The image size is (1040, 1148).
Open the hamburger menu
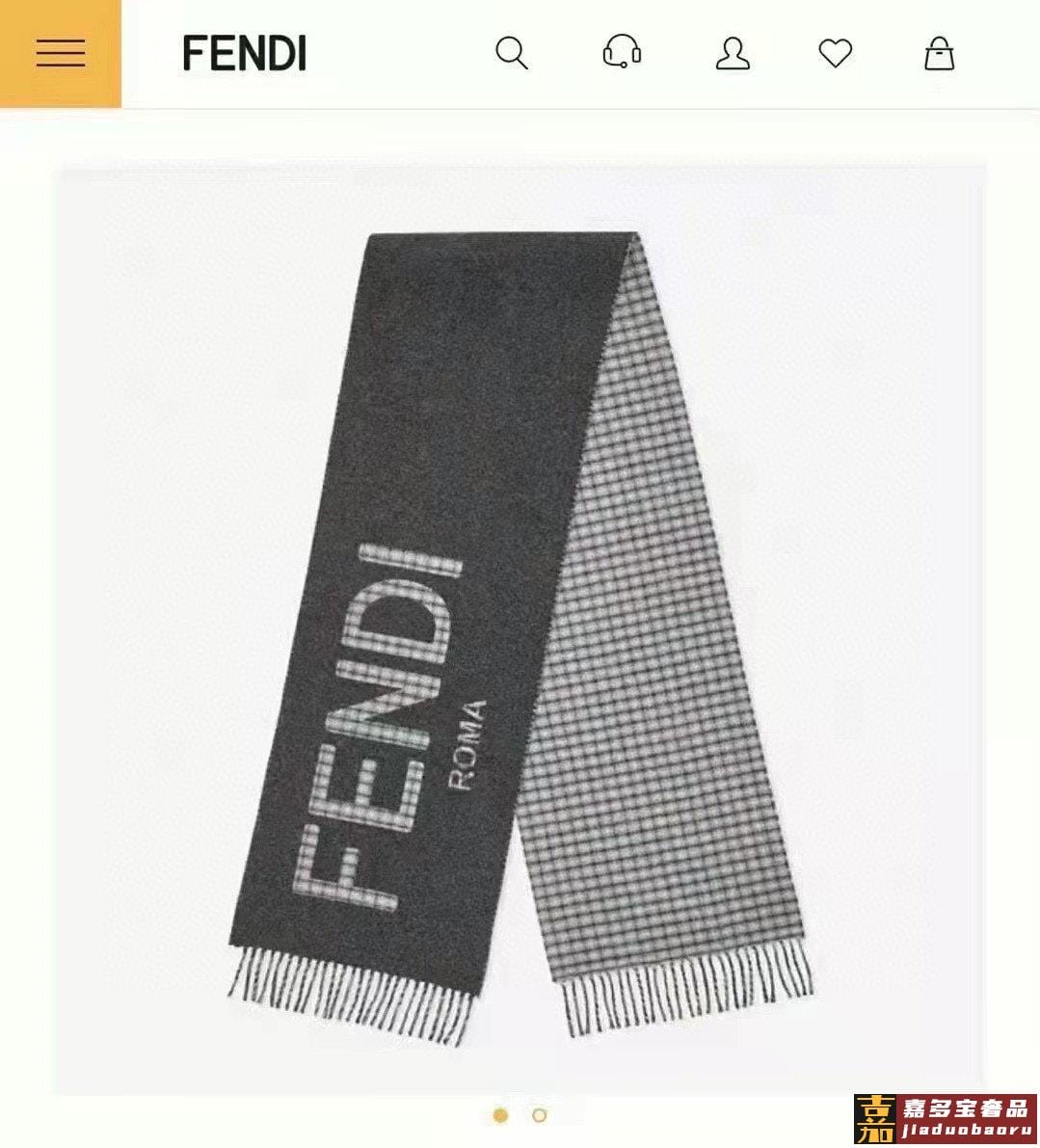[60, 53]
